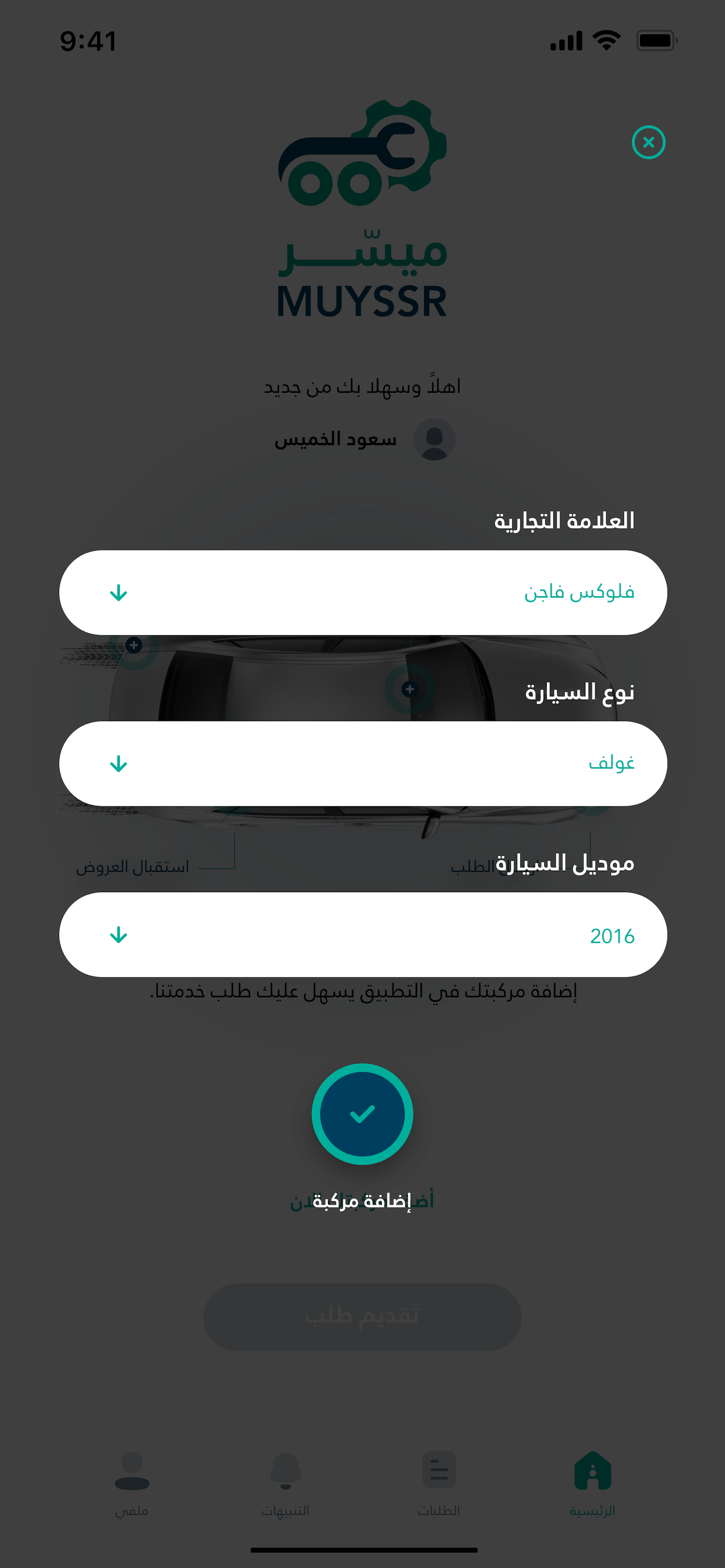Viewport: 725px width, 1568px height.
Task: Open the car type dropdown showing غولف
Action: click(x=363, y=763)
